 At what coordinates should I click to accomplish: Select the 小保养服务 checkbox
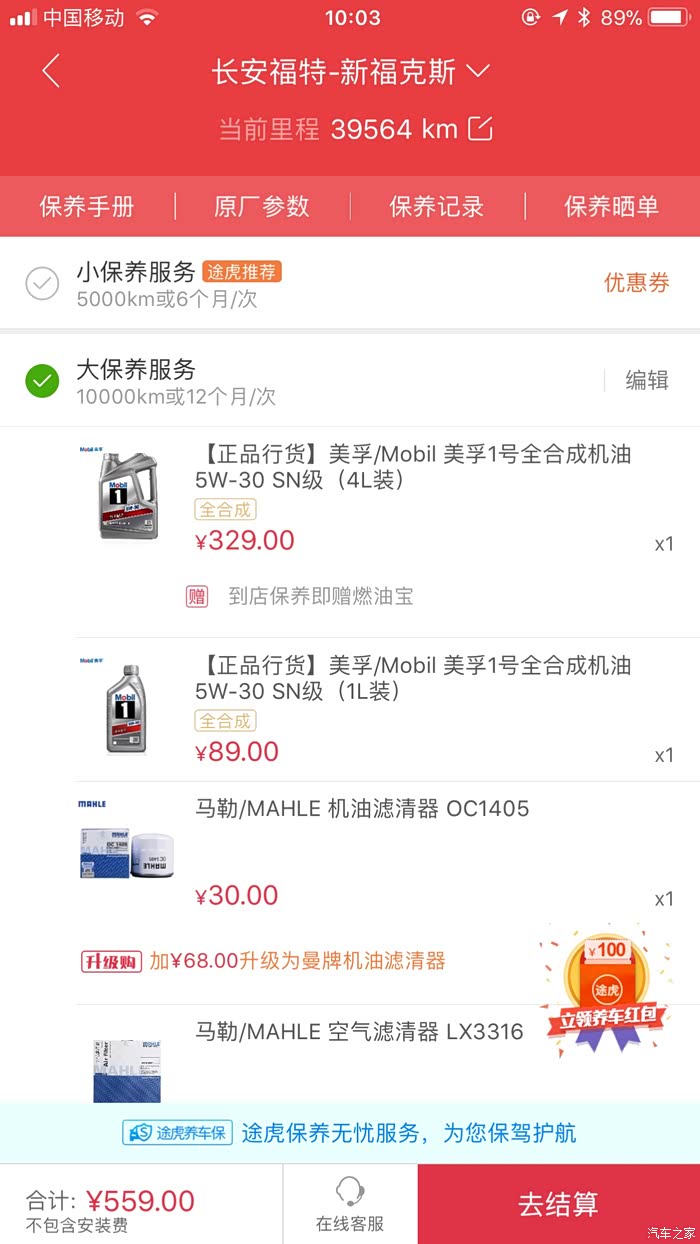coord(42,283)
